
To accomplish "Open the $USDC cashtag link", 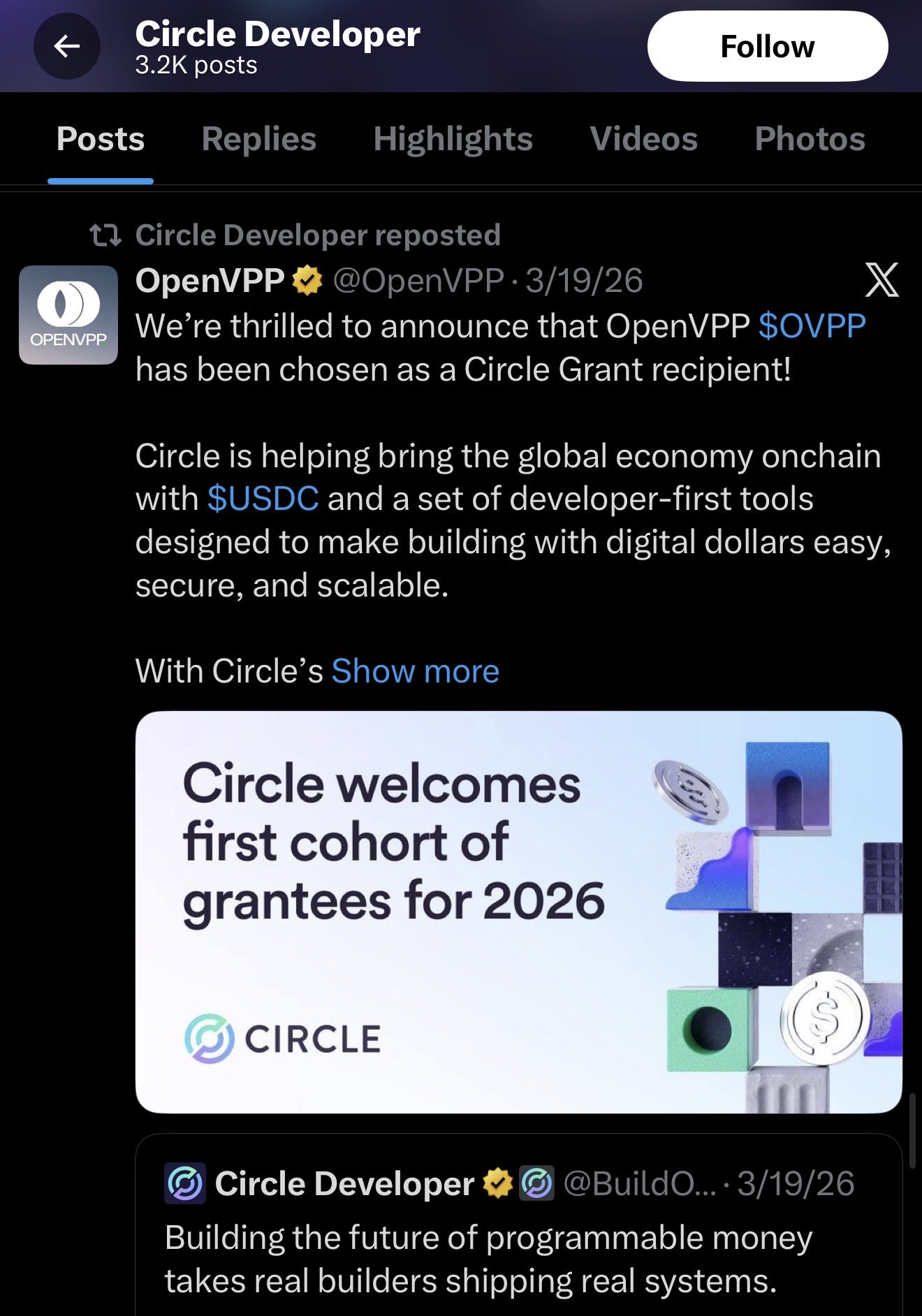I will coord(263,499).
